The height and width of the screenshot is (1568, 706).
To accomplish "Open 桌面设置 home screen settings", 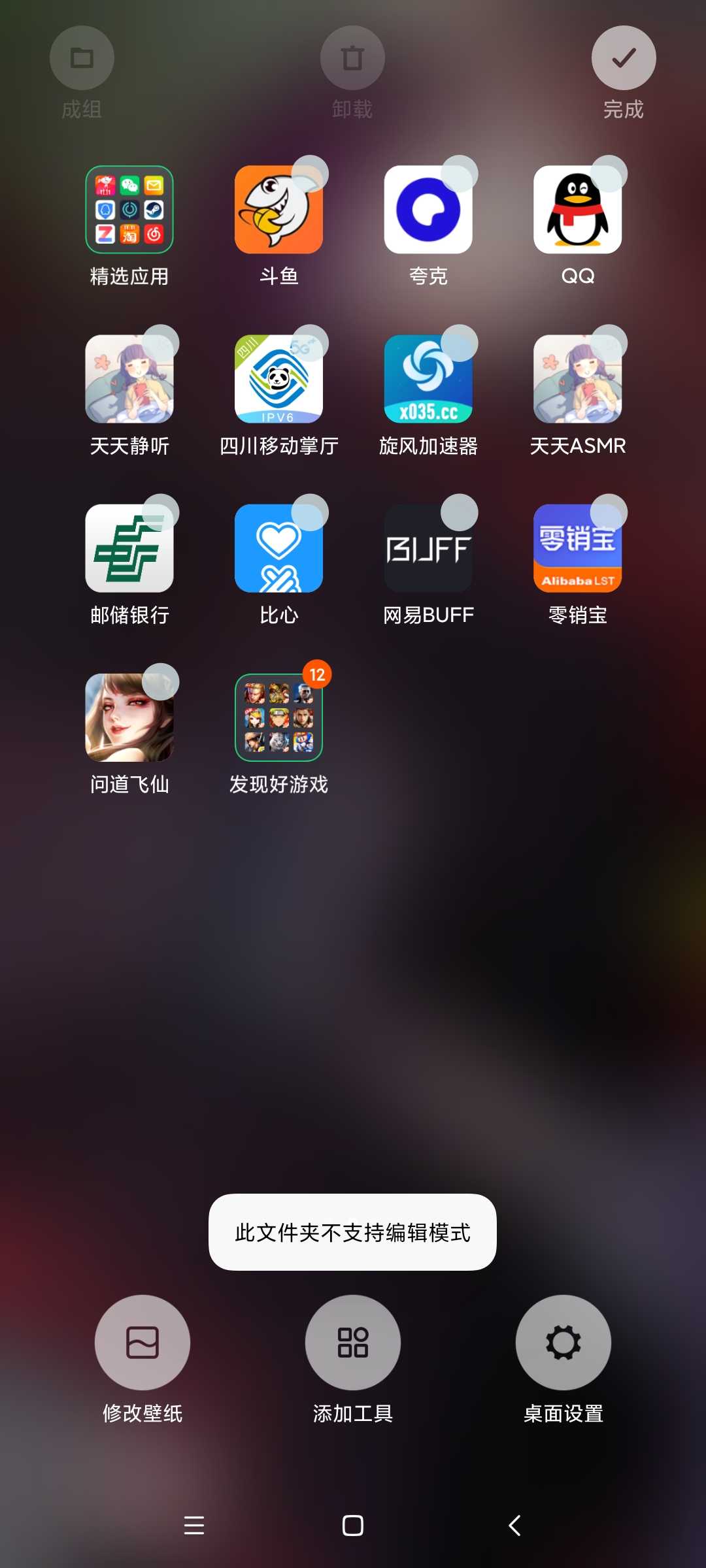I will [x=563, y=1343].
